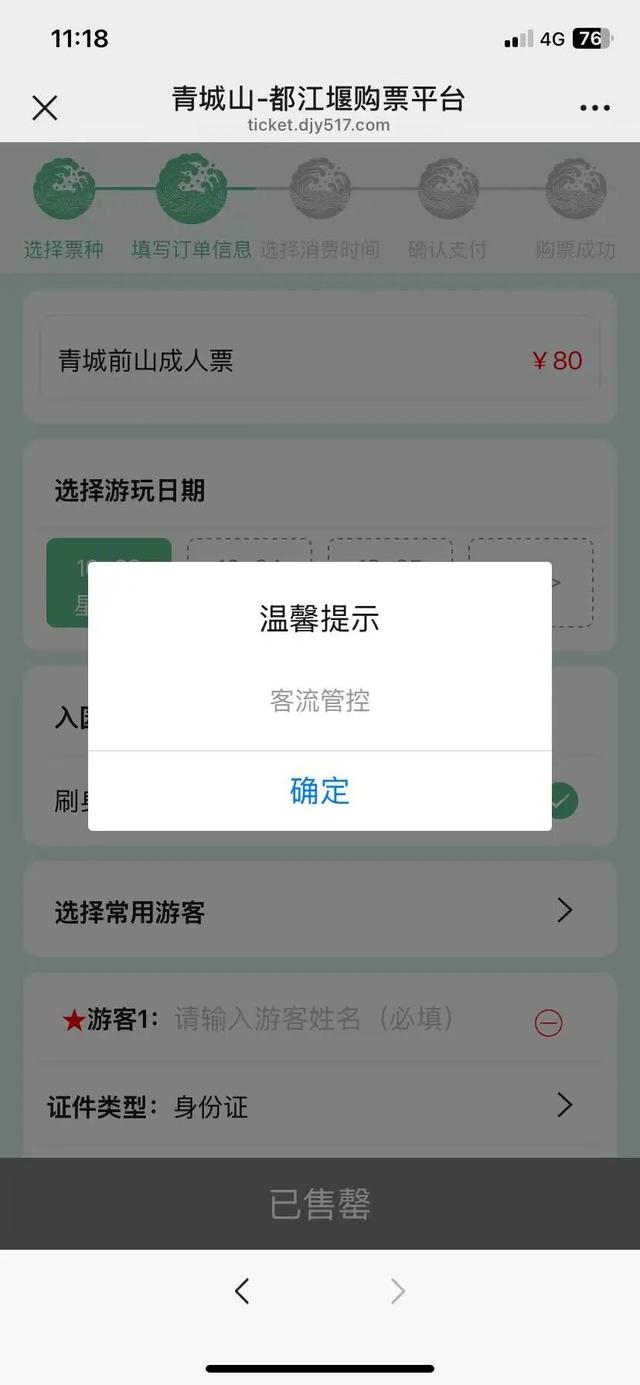Close the ticket platform webview
Viewport: 640px width, 1385px height.
[x=45, y=107]
